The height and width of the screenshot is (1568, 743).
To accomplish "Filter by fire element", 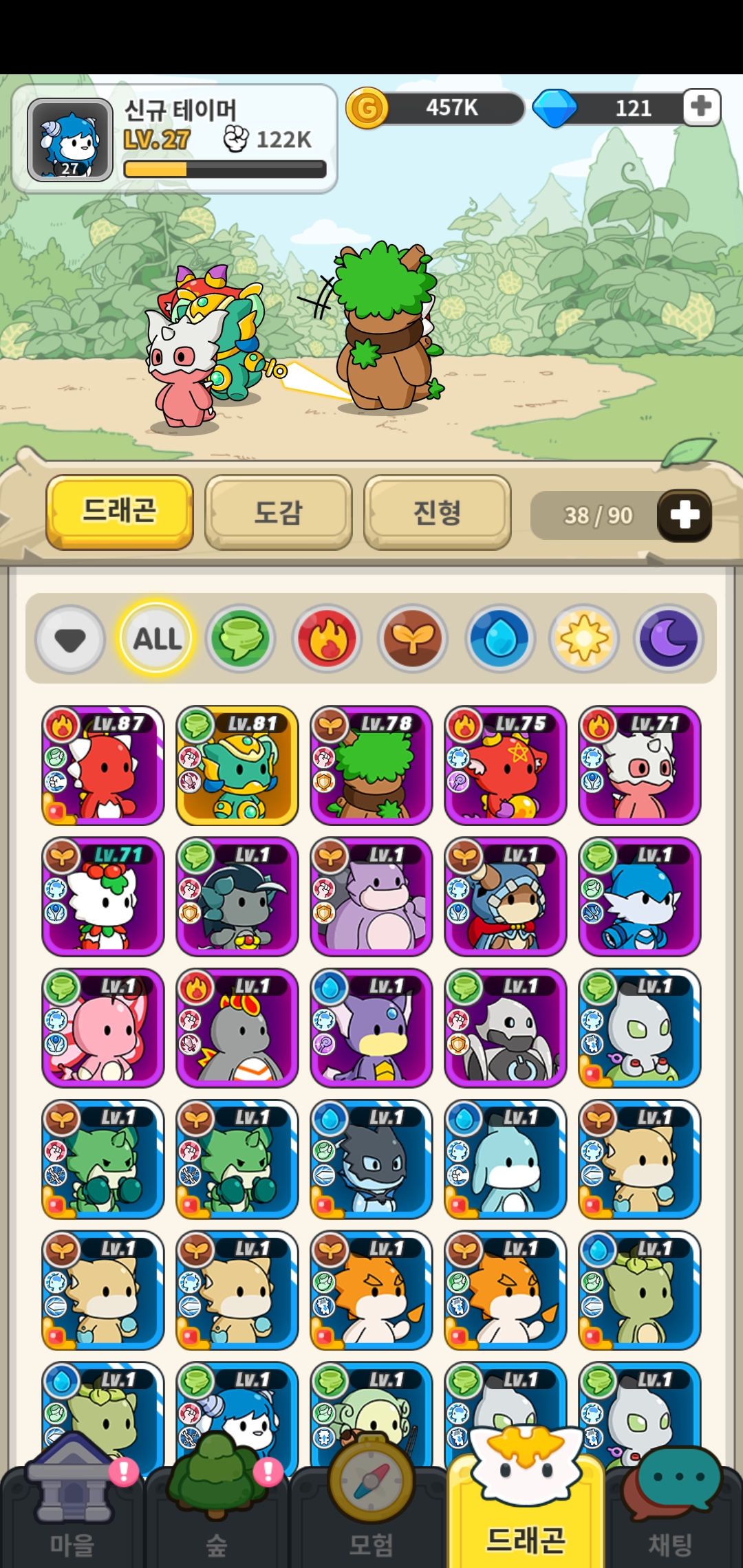I will tap(327, 640).
